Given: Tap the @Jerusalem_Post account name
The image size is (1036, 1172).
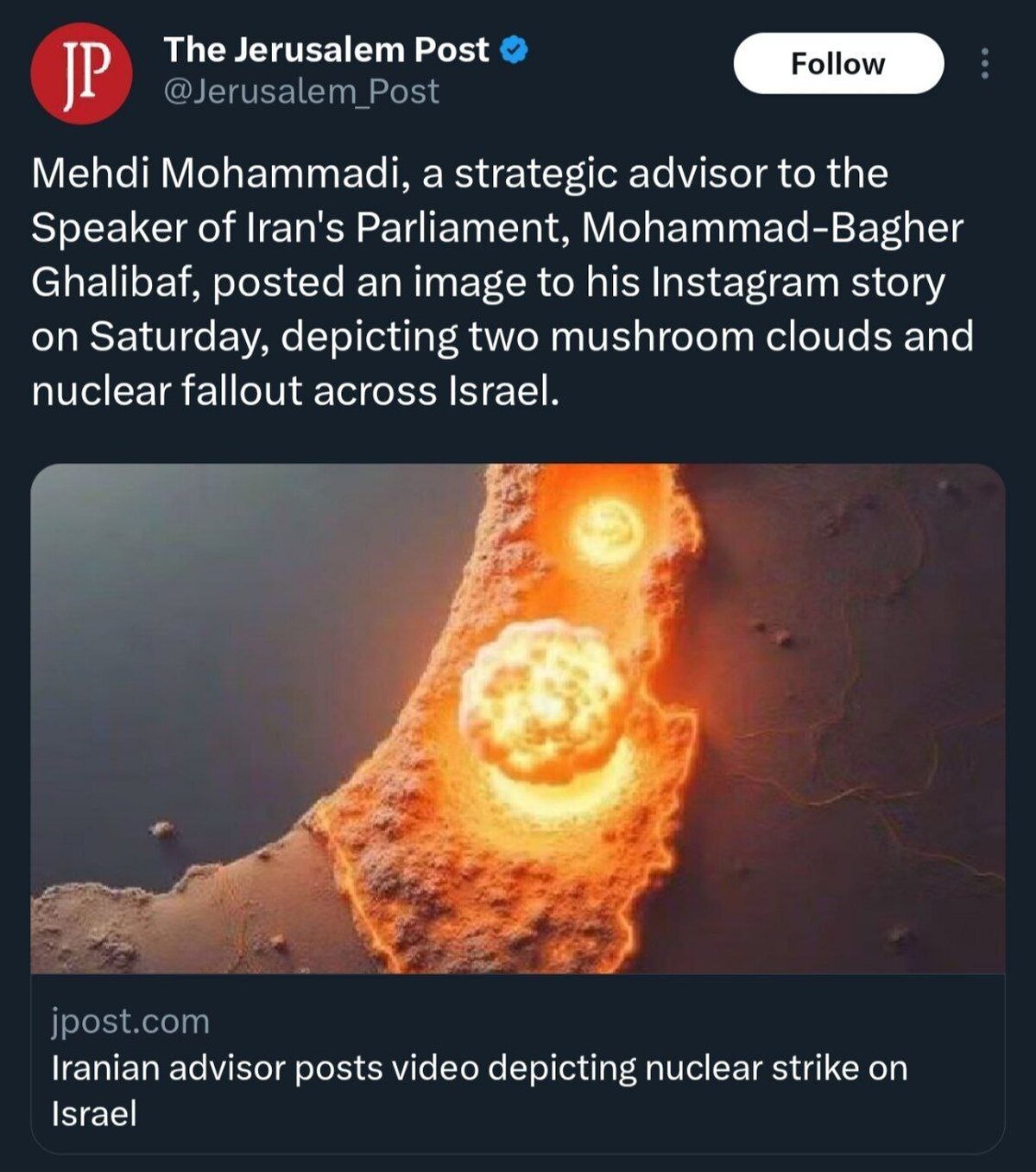Looking at the screenshot, I should (301, 92).
